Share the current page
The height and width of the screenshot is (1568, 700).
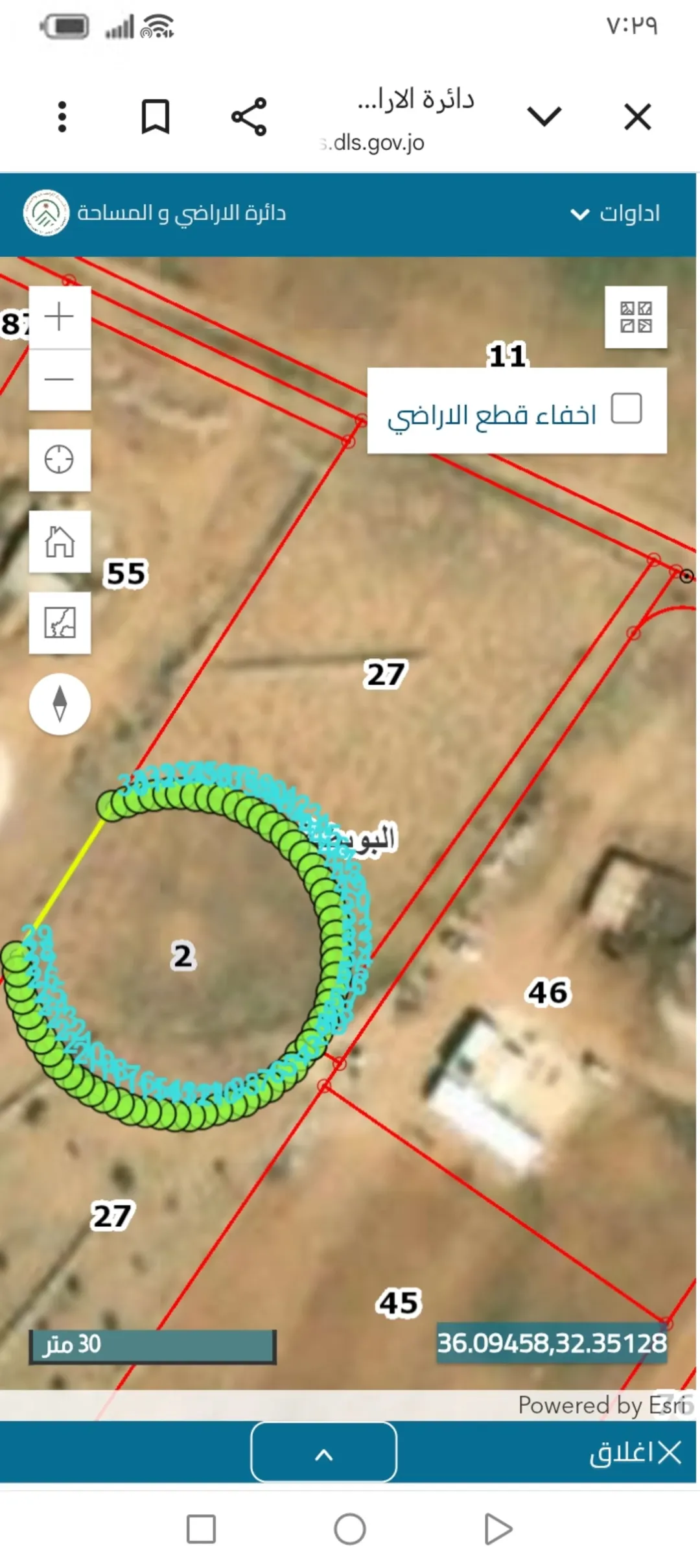(249, 117)
